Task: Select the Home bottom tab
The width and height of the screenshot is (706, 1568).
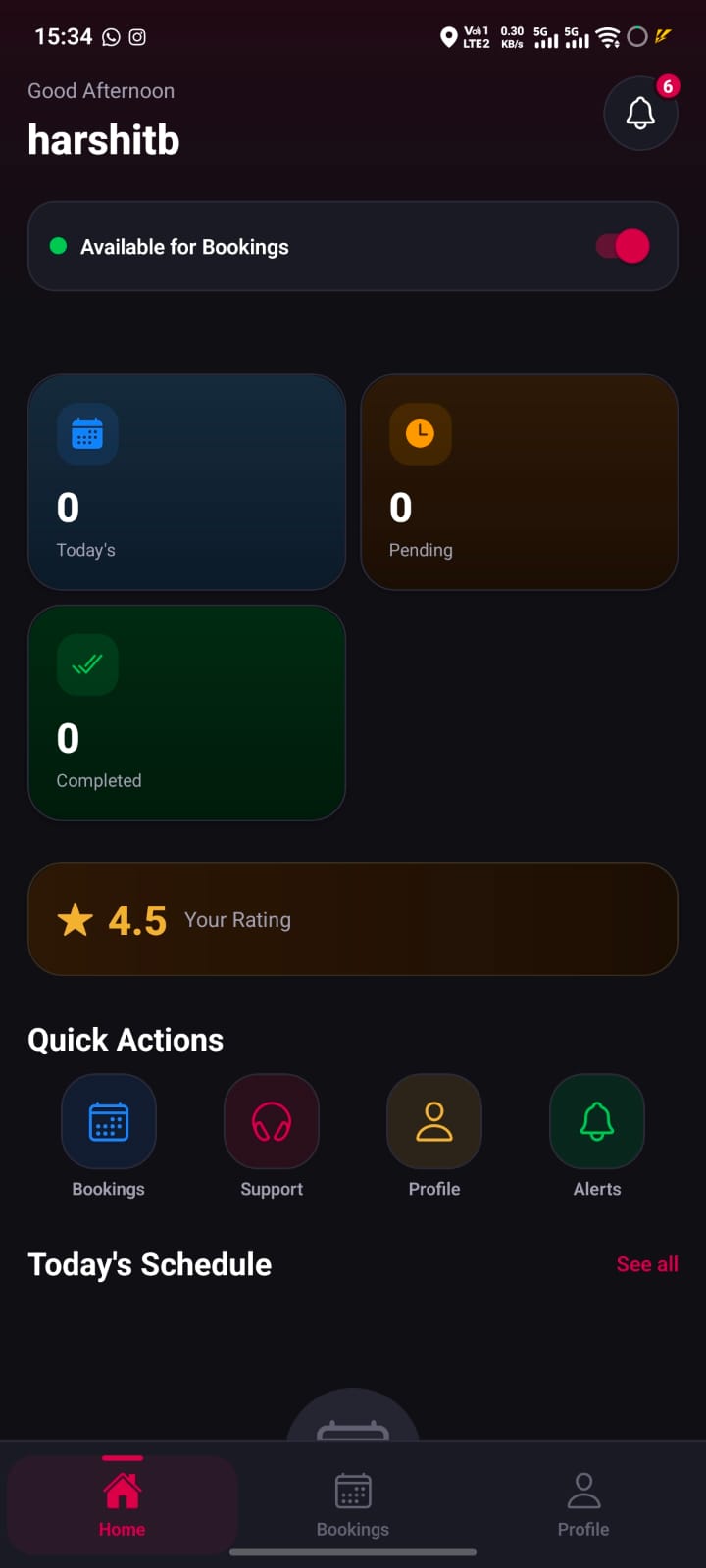Action: pyautogui.click(x=123, y=1504)
